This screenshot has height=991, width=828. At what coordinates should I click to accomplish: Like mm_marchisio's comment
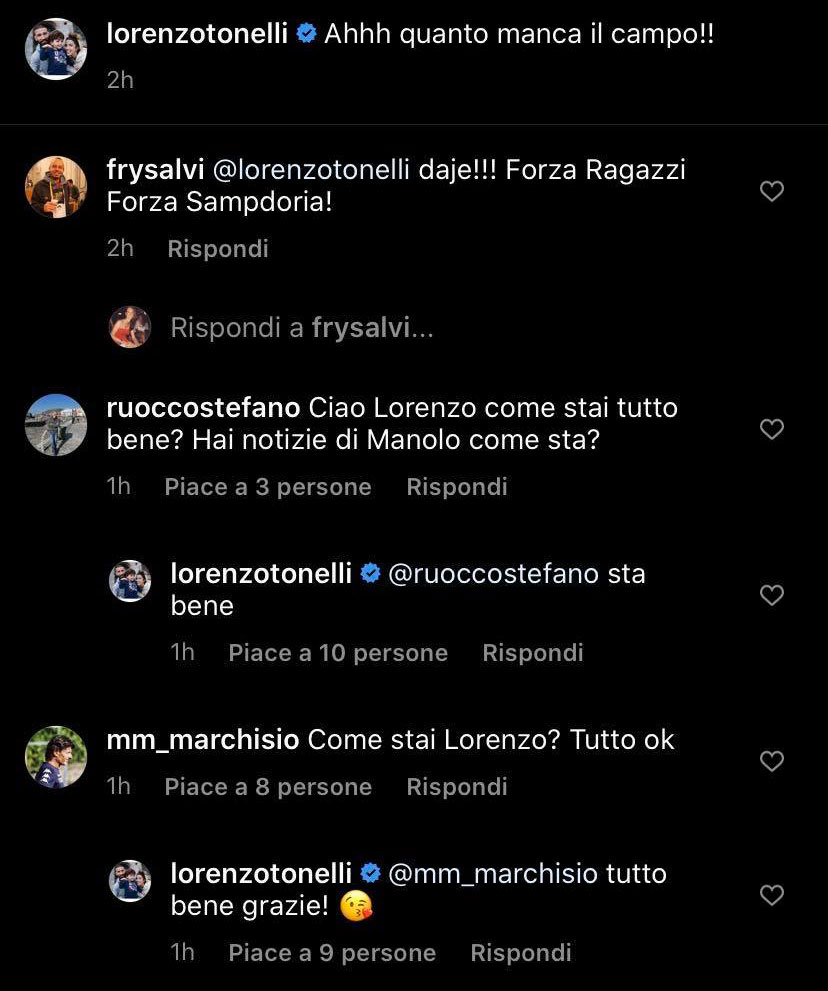coord(771,762)
